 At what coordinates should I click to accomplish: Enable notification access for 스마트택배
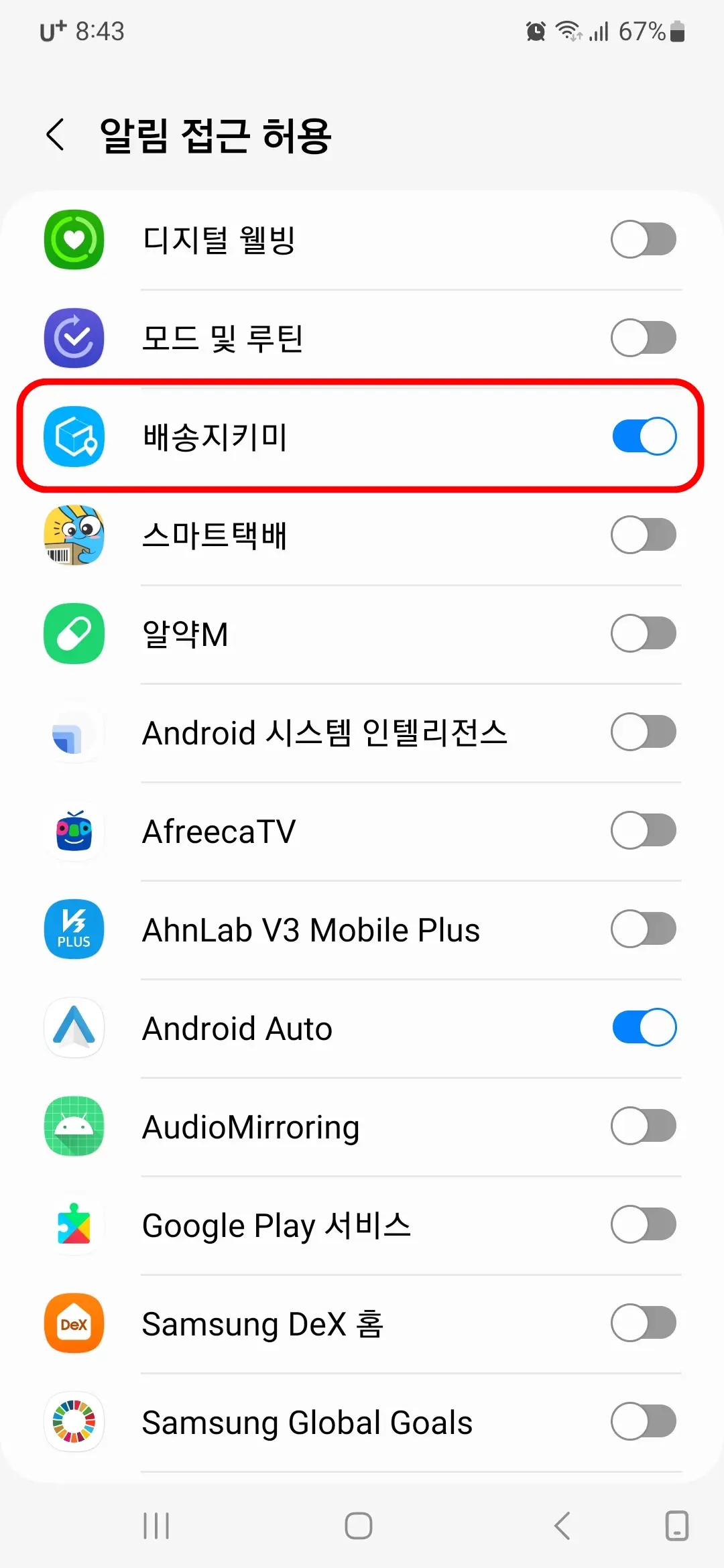pyautogui.click(x=644, y=535)
